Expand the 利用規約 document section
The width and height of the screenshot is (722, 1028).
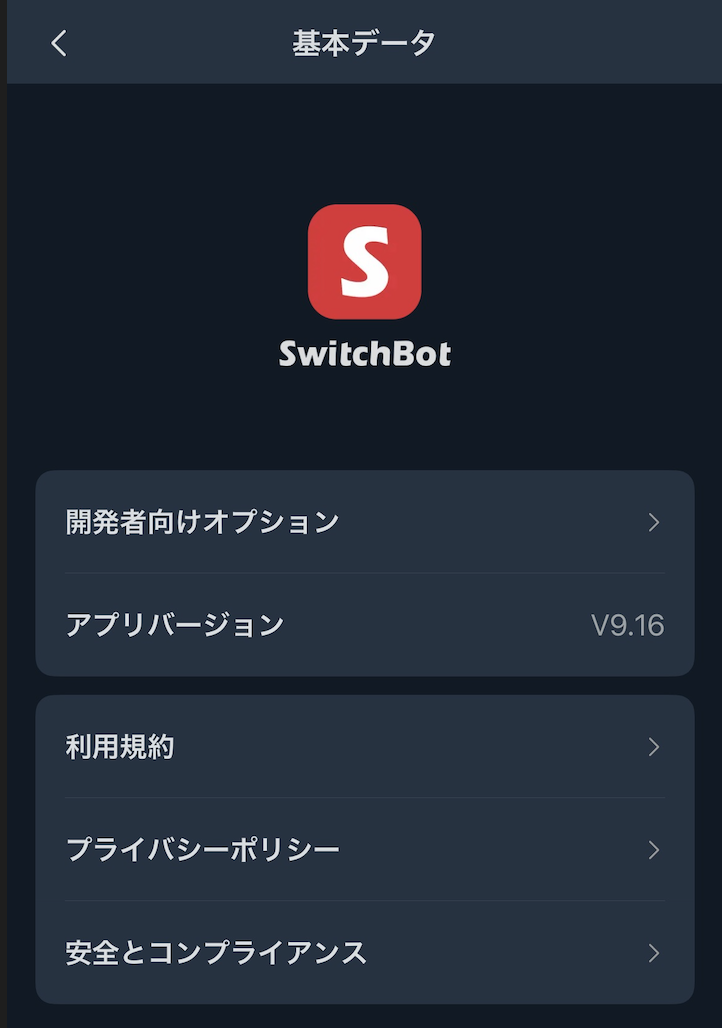361,747
